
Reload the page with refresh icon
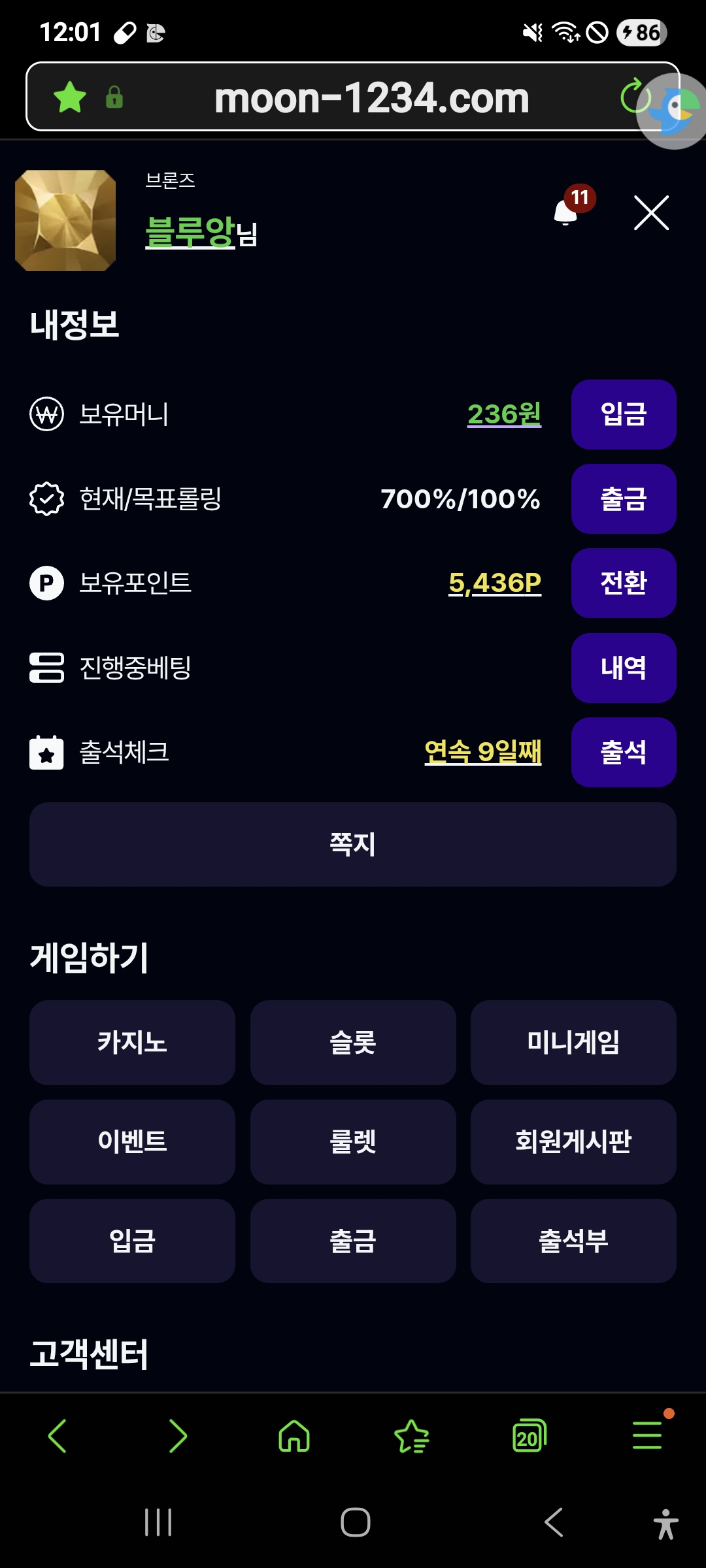pyautogui.click(x=633, y=97)
